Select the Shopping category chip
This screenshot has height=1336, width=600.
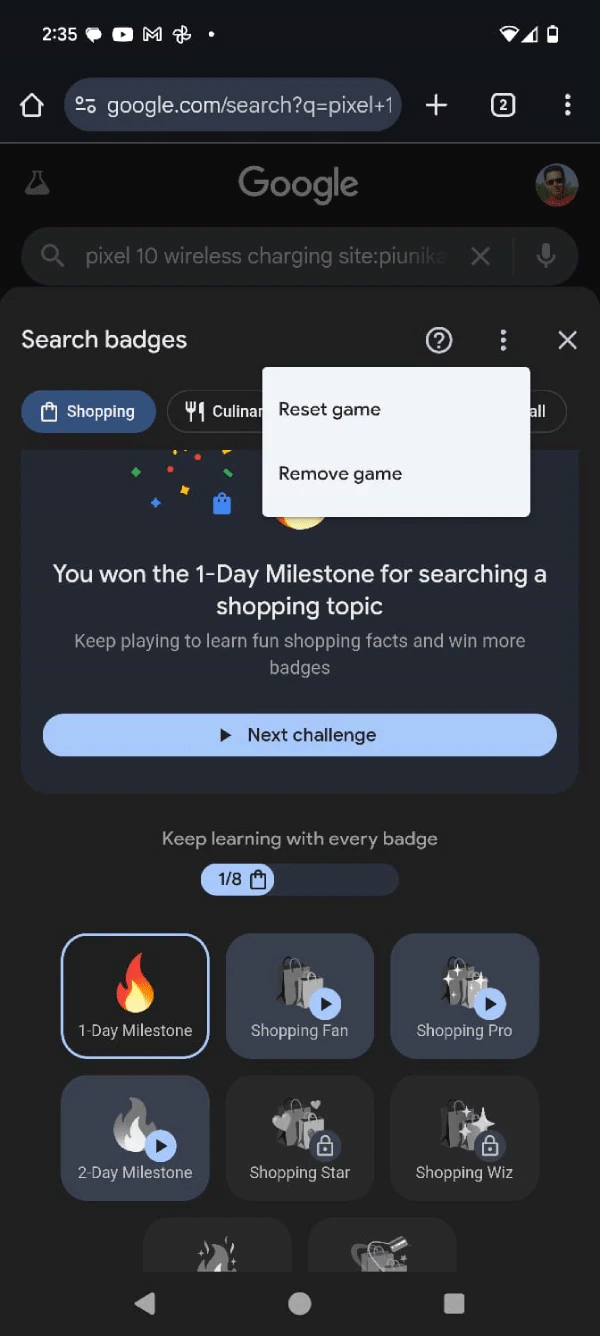pos(88,411)
